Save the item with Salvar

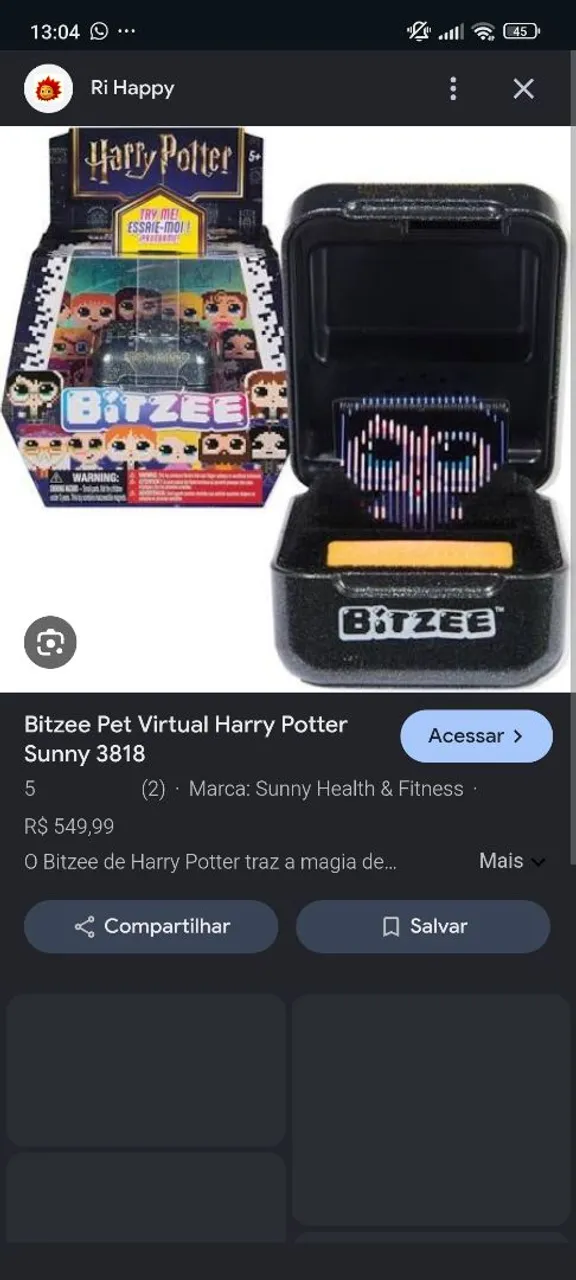423,926
